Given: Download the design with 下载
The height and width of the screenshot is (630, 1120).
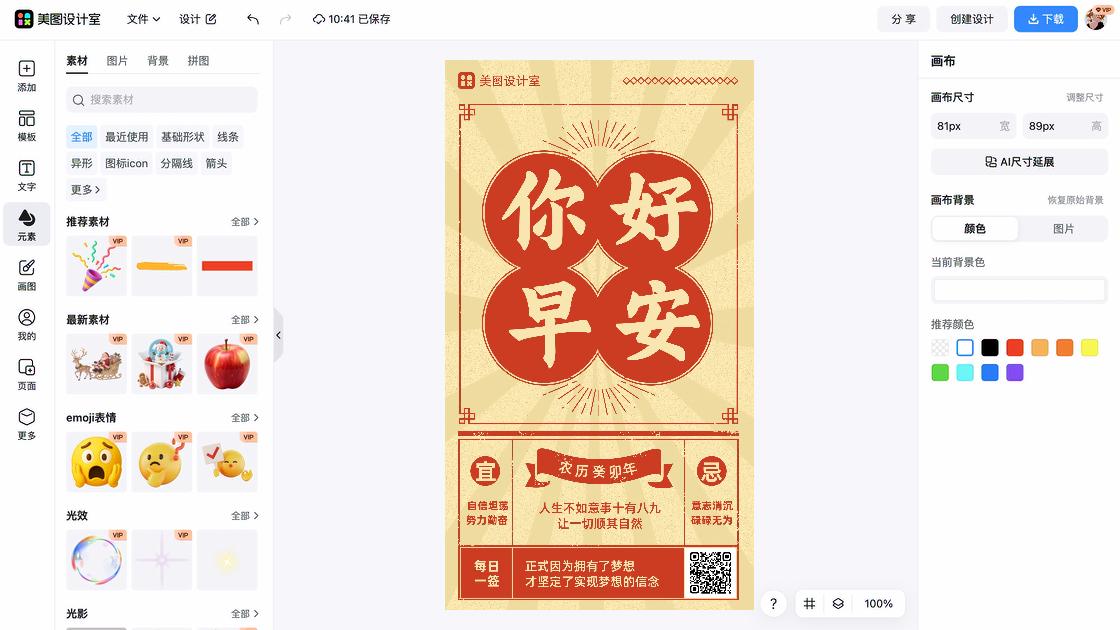Looking at the screenshot, I should click(x=1045, y=19).
